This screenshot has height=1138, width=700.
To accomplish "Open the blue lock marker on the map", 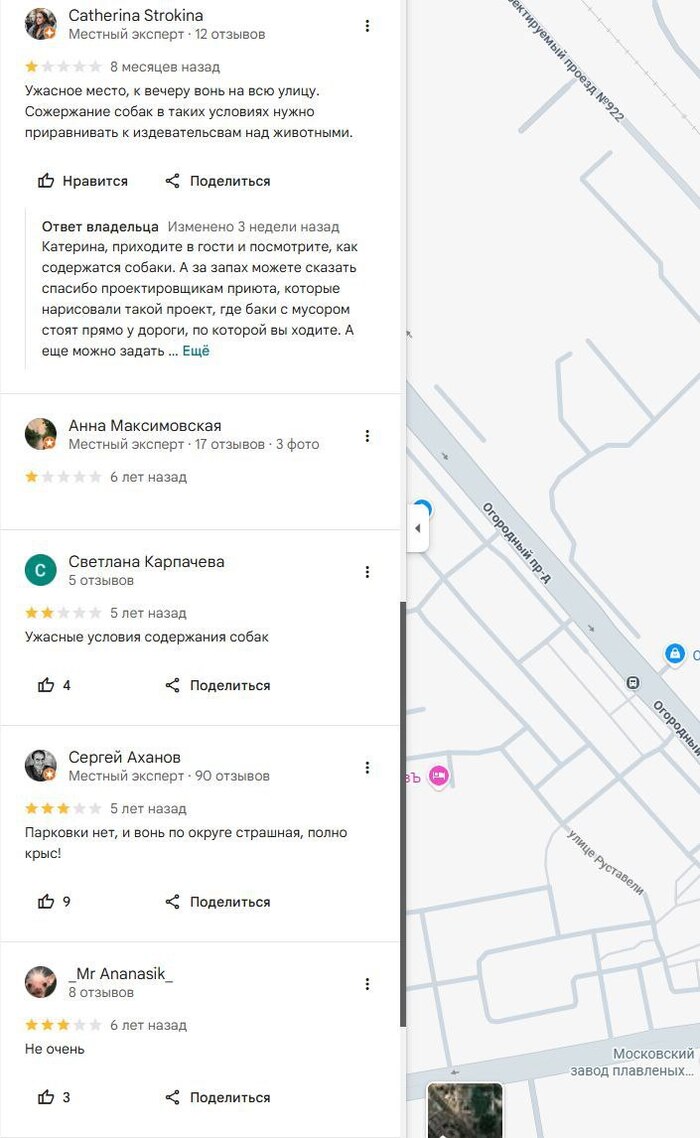I will [x=675, y=654].
